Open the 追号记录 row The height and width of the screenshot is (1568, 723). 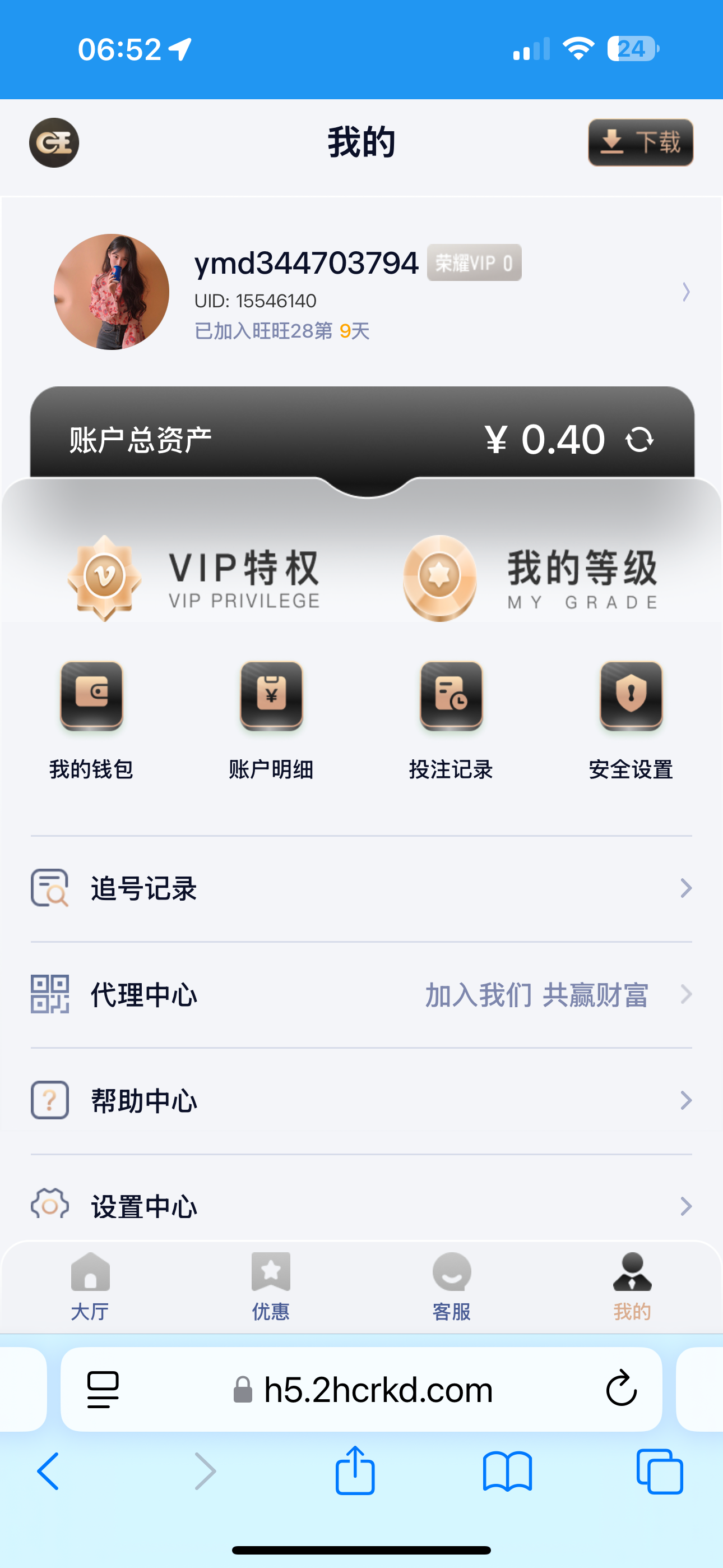tap(361, 889)
